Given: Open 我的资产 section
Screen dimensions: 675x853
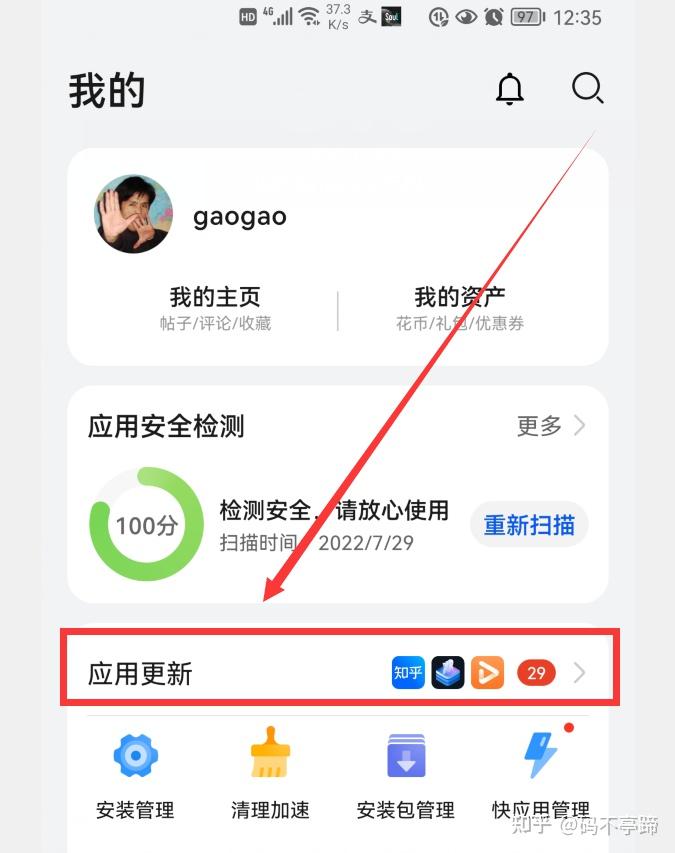Looking at the screenshot, I should 460,308.
